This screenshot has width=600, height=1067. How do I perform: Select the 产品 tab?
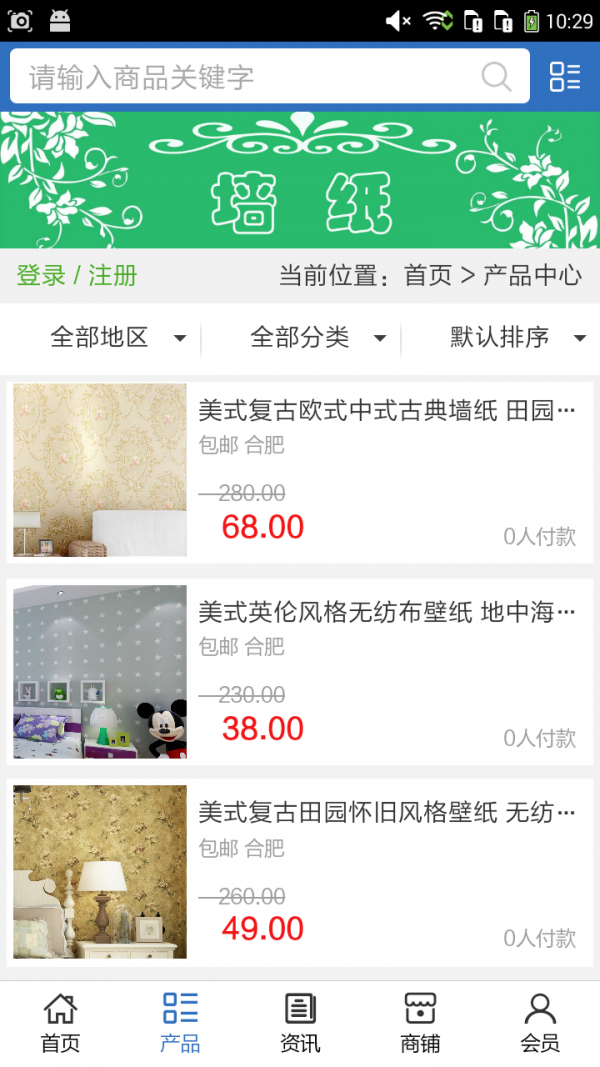[x=180, y=1023]
